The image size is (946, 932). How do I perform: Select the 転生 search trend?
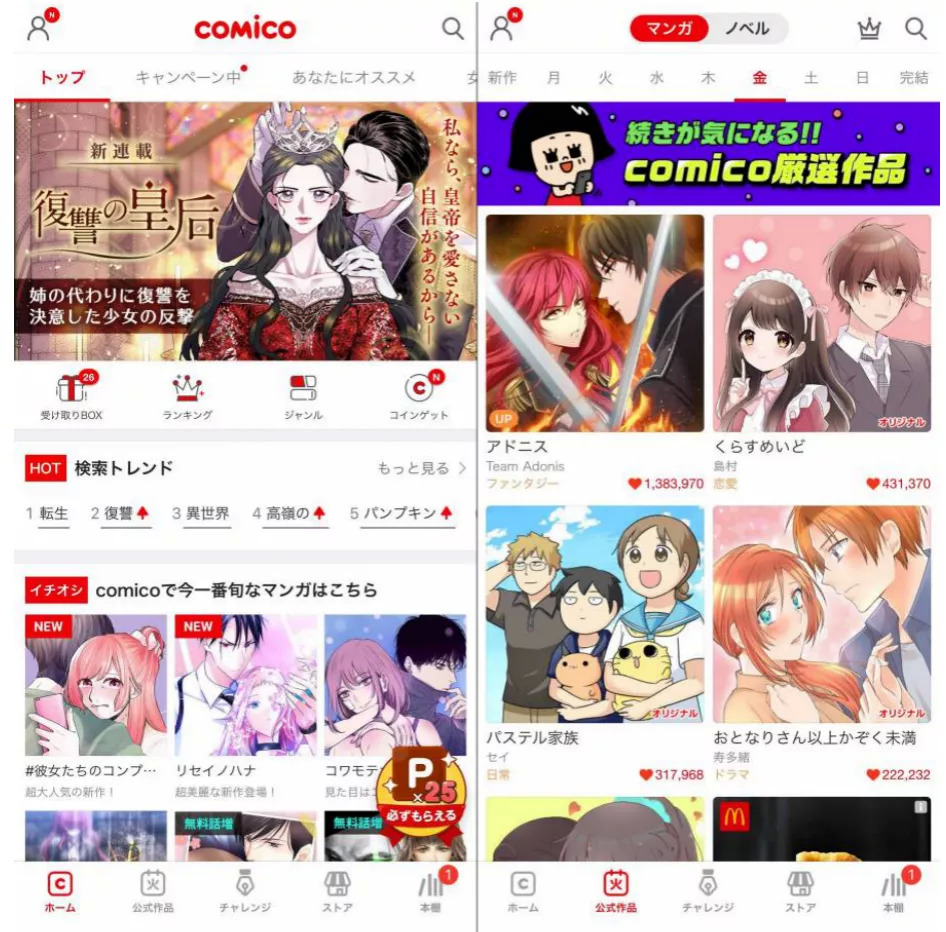click(x=48, y=513)
